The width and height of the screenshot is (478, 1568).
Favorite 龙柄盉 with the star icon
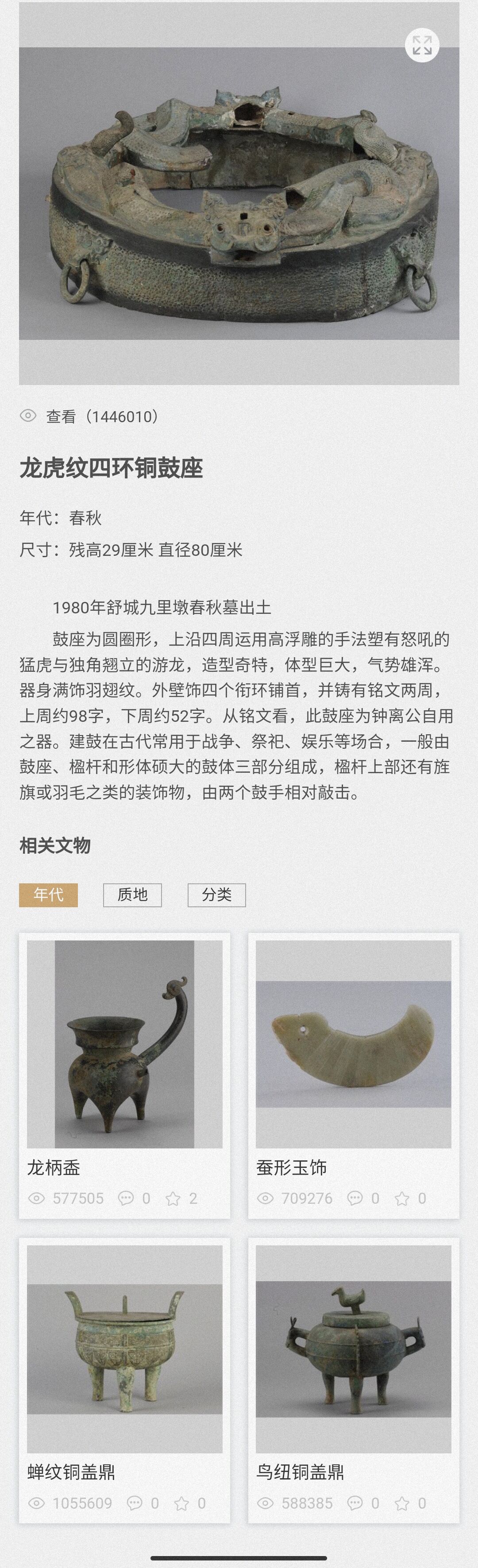point(173,1198)
